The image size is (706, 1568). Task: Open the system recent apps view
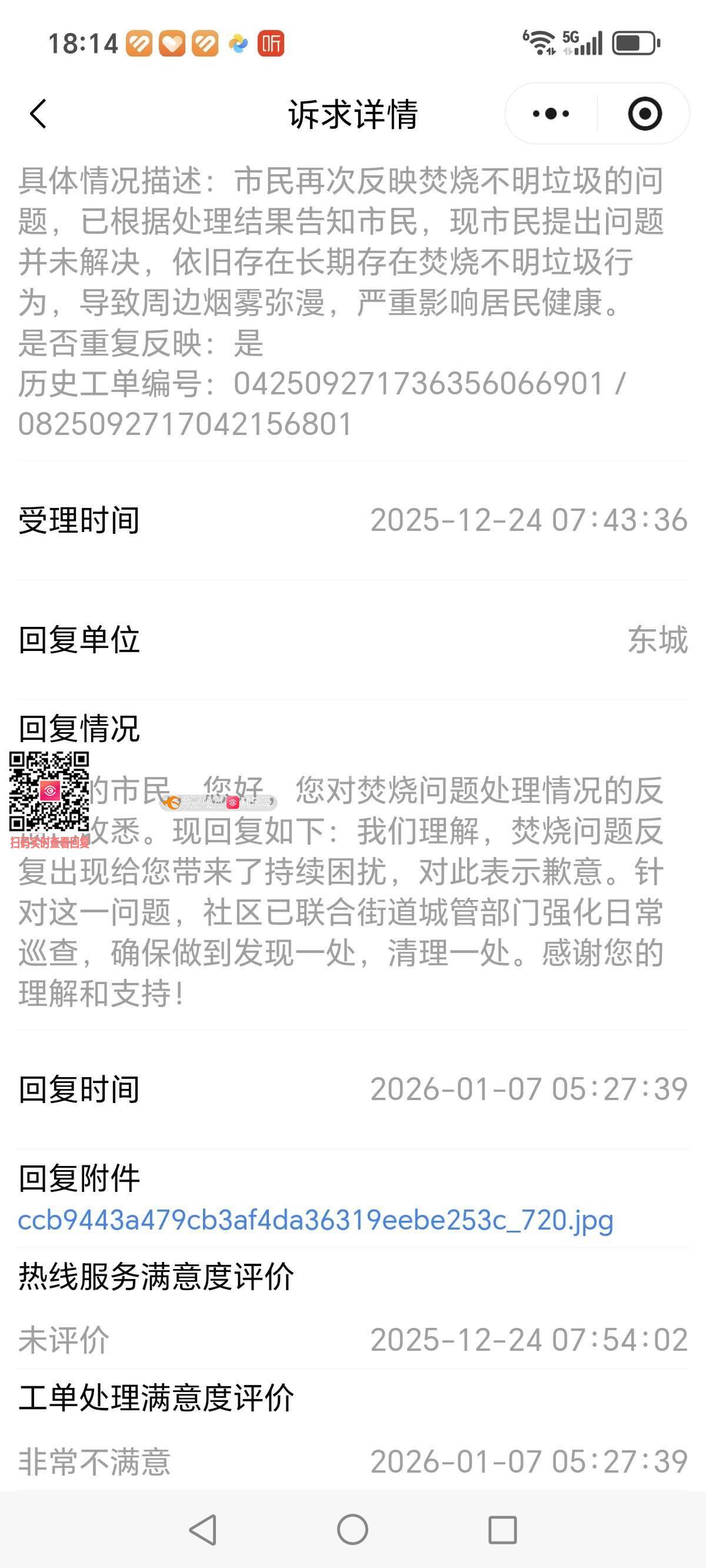[502, 1530]
